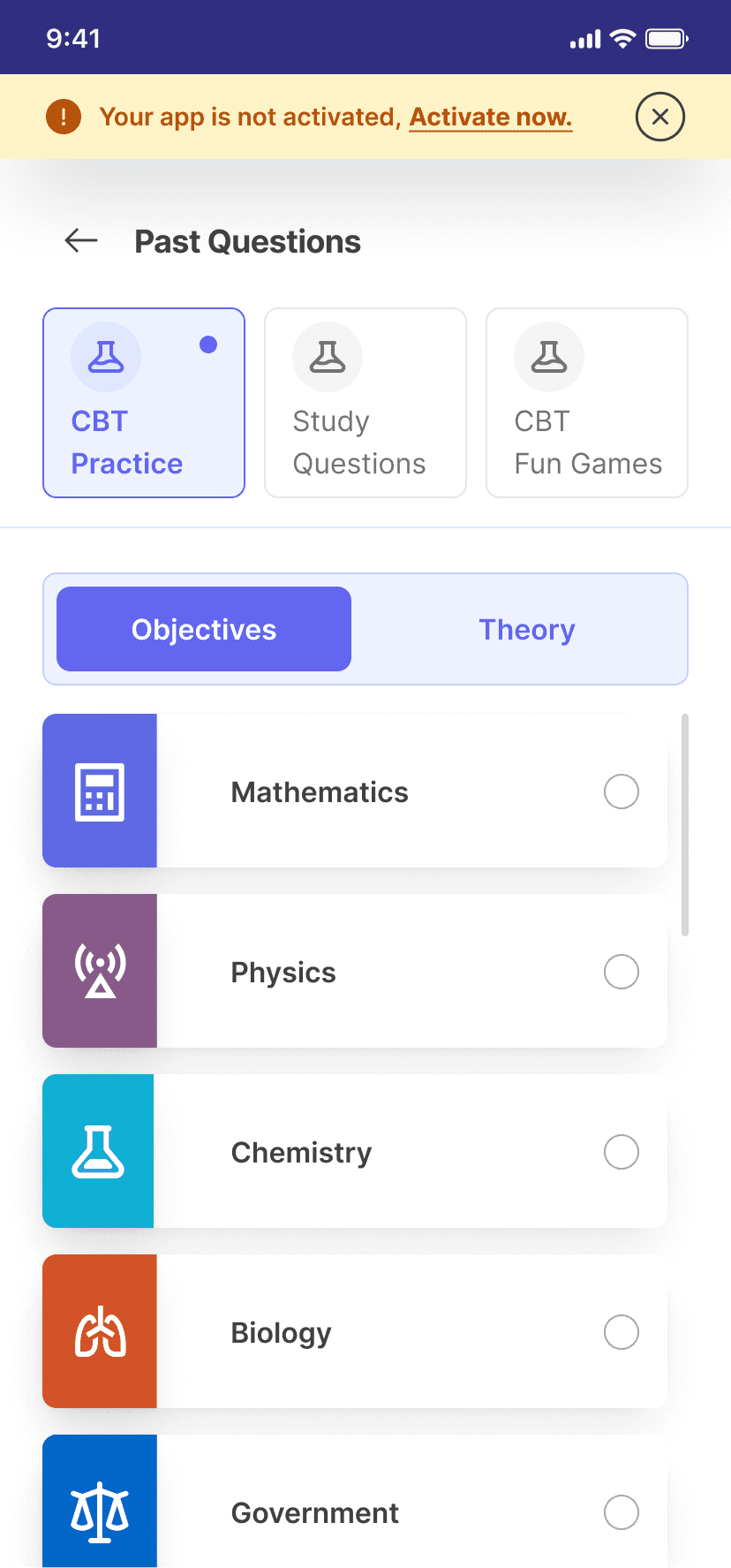Select the Mathematics radio button

[x=622, y=792]
